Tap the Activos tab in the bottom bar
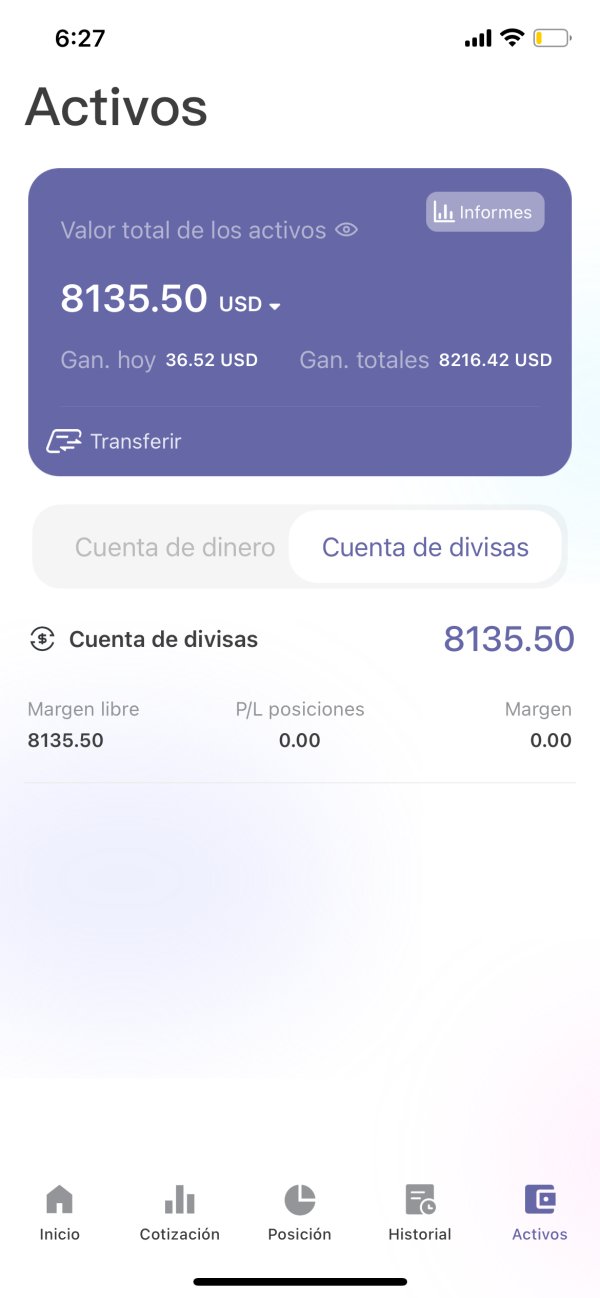The image size is (600, 1298). point(540,1212)
